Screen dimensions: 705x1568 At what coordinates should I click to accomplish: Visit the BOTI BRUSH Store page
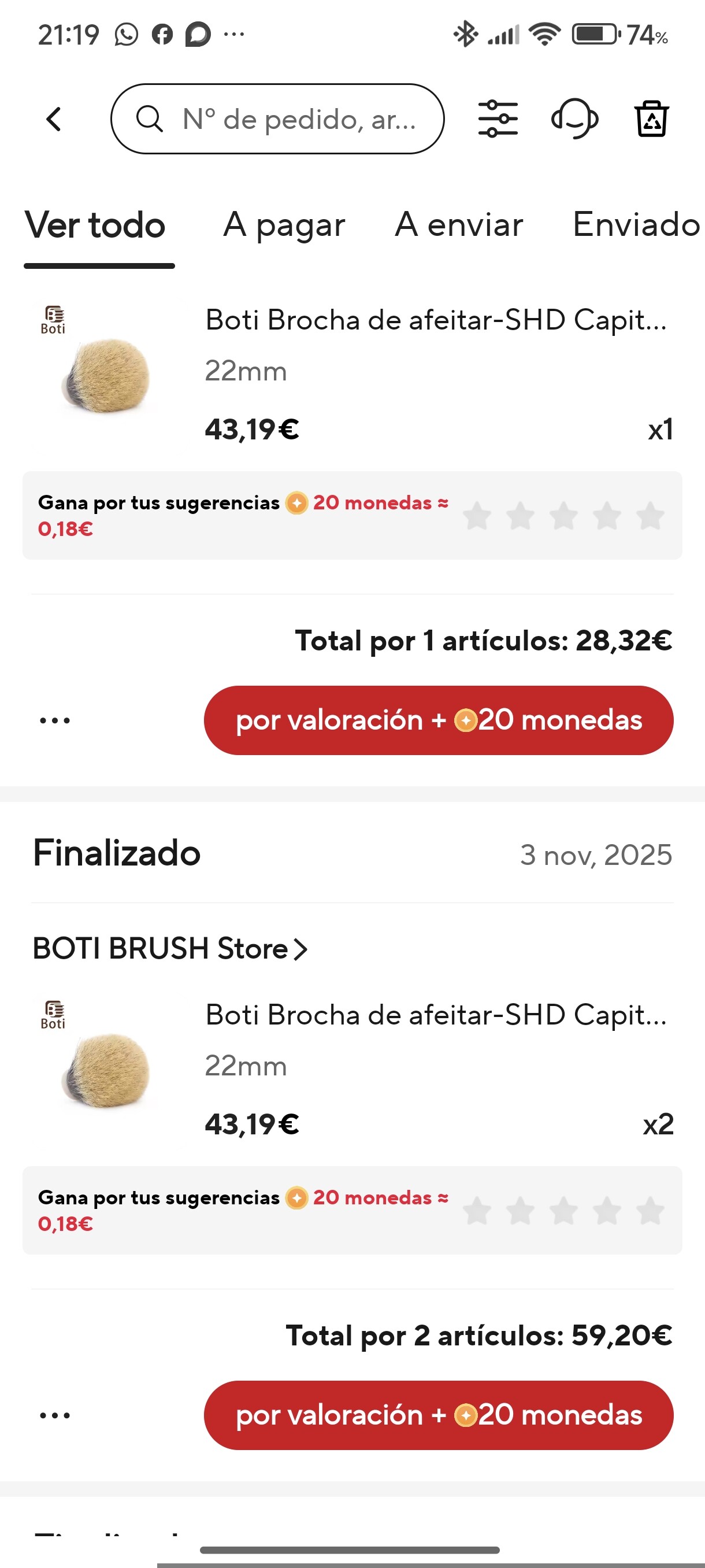[170, 949]
